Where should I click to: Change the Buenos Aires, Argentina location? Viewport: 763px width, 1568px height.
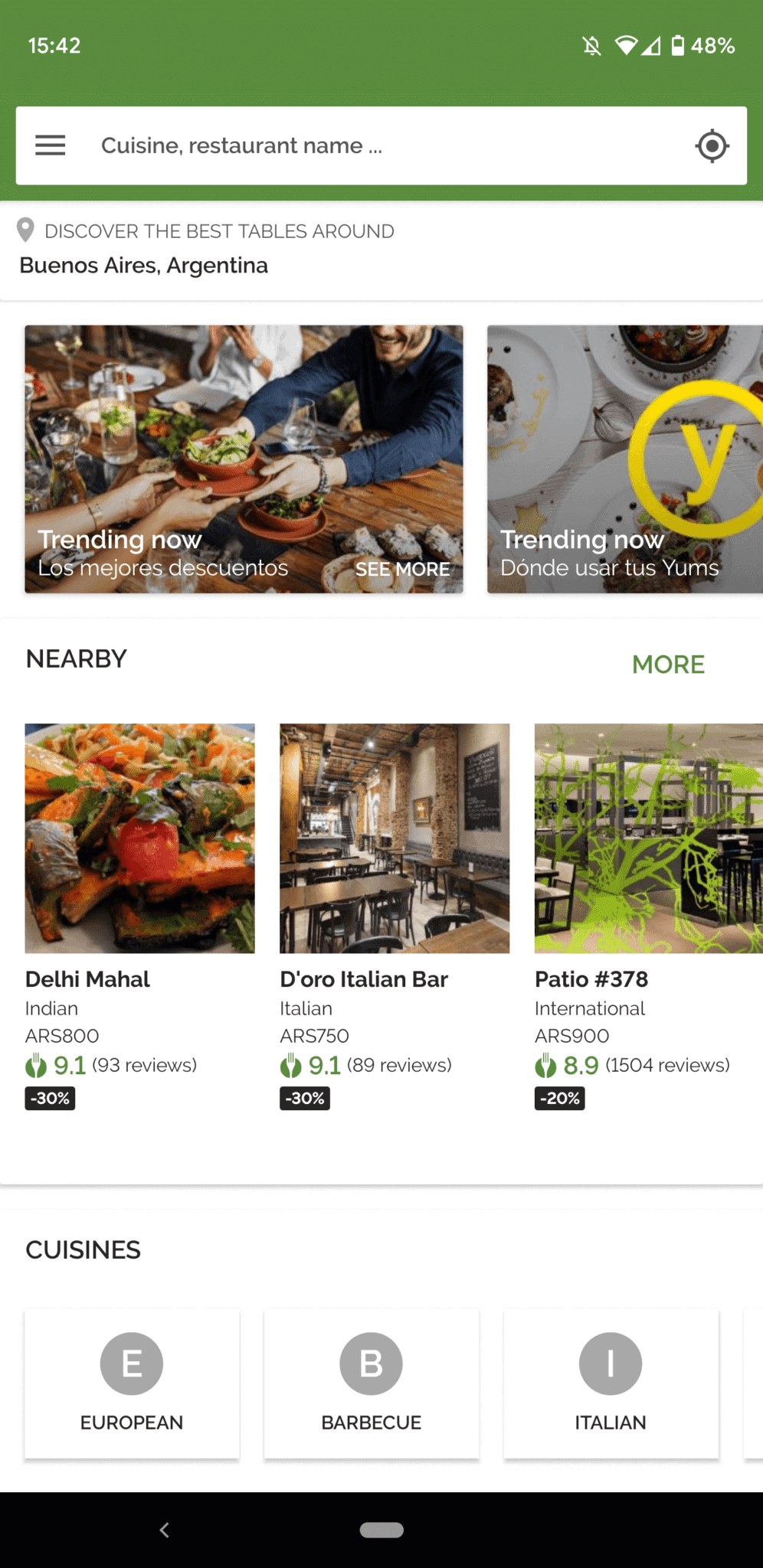144,265
